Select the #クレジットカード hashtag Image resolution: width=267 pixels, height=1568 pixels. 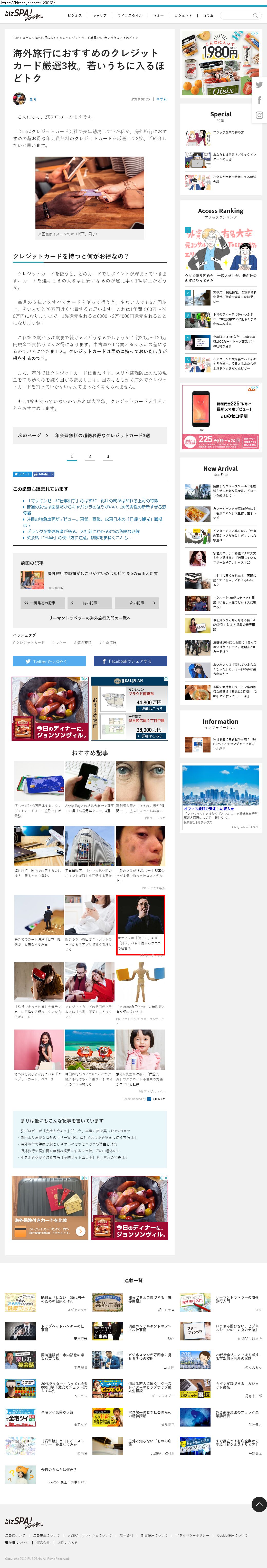point(29,642)
